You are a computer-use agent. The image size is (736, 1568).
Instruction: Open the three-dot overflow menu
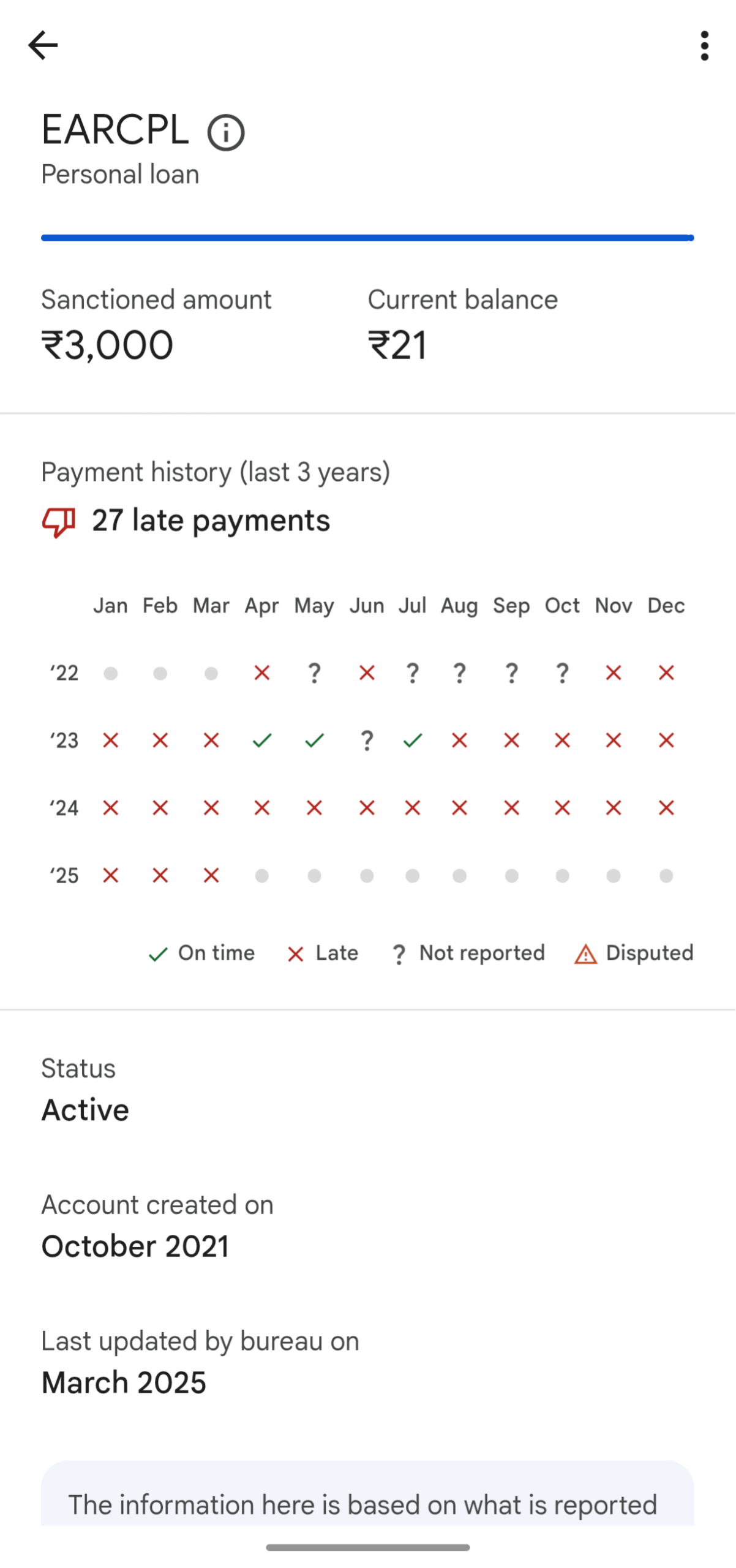click(704, 46)
